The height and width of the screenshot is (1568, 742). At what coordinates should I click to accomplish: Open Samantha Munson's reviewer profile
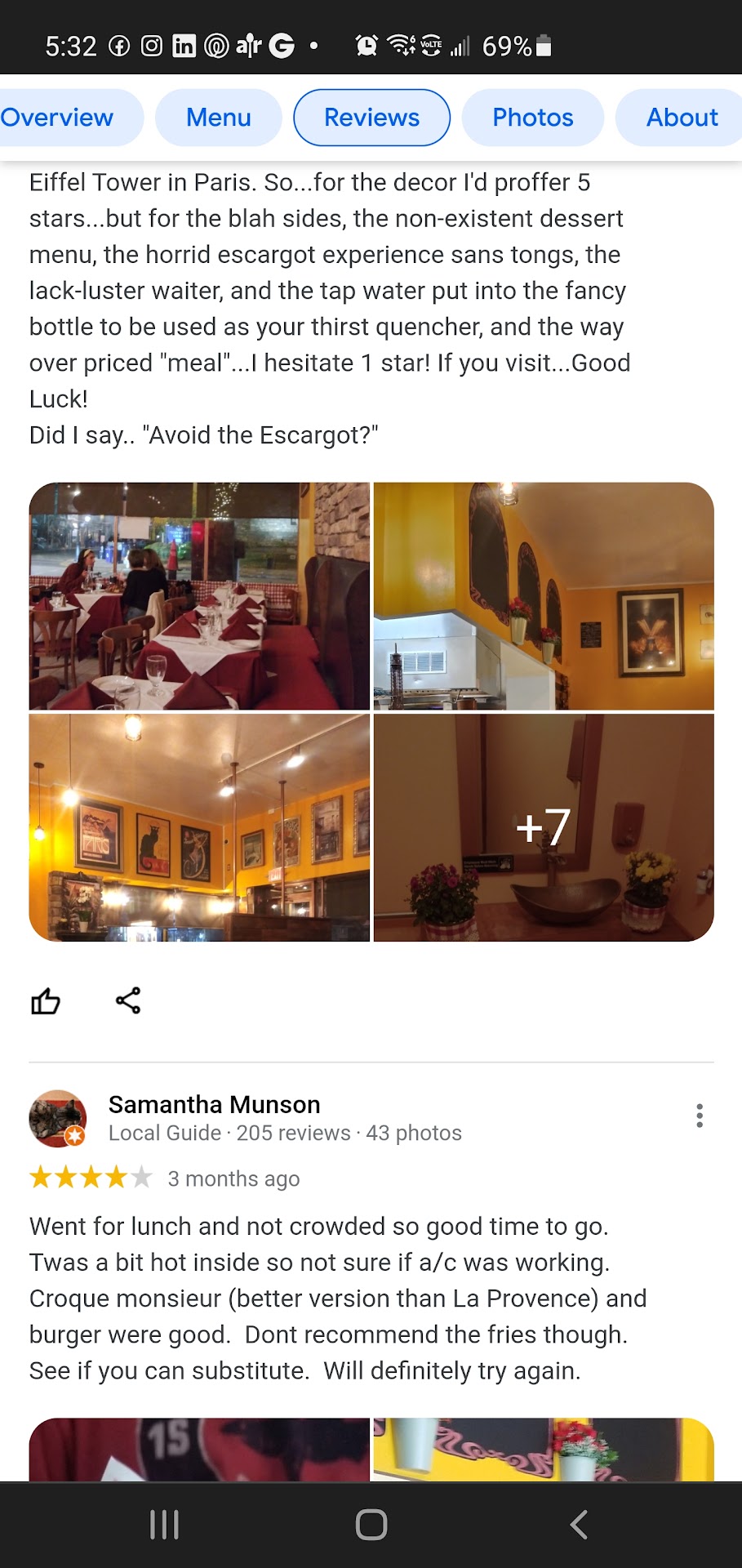click(214, 1104)
